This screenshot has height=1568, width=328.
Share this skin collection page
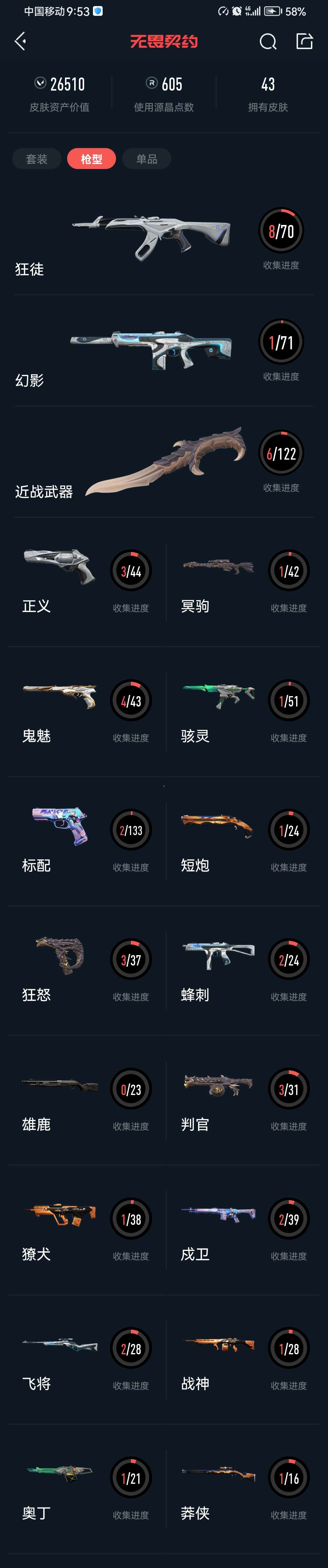(x=304, y=41)
